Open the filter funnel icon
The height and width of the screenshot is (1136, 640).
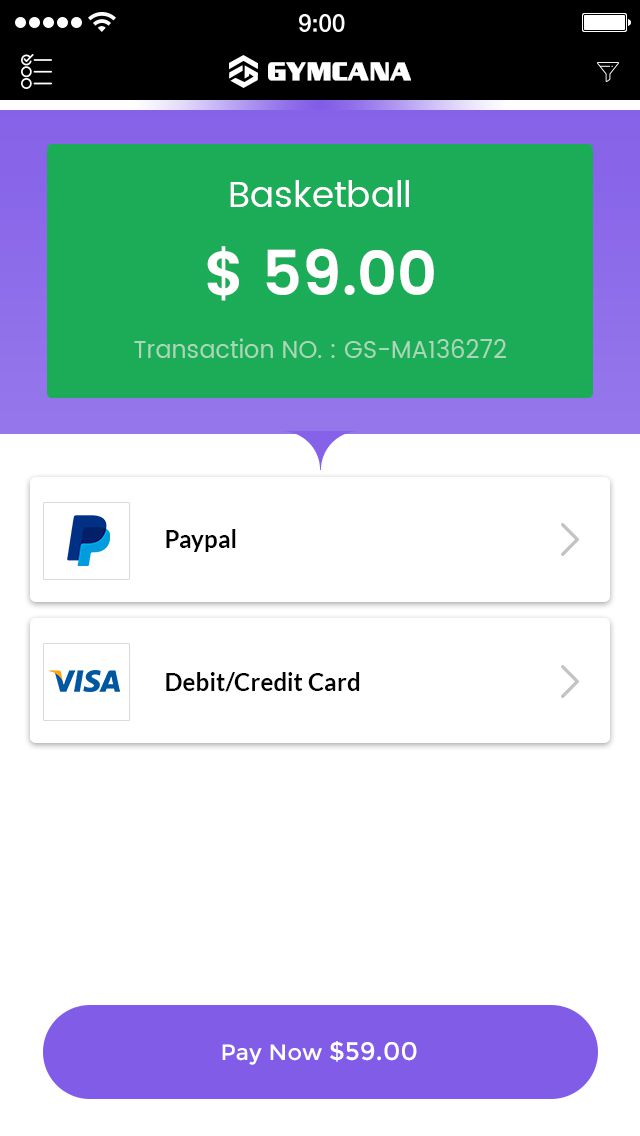click(x=607, y=71)
